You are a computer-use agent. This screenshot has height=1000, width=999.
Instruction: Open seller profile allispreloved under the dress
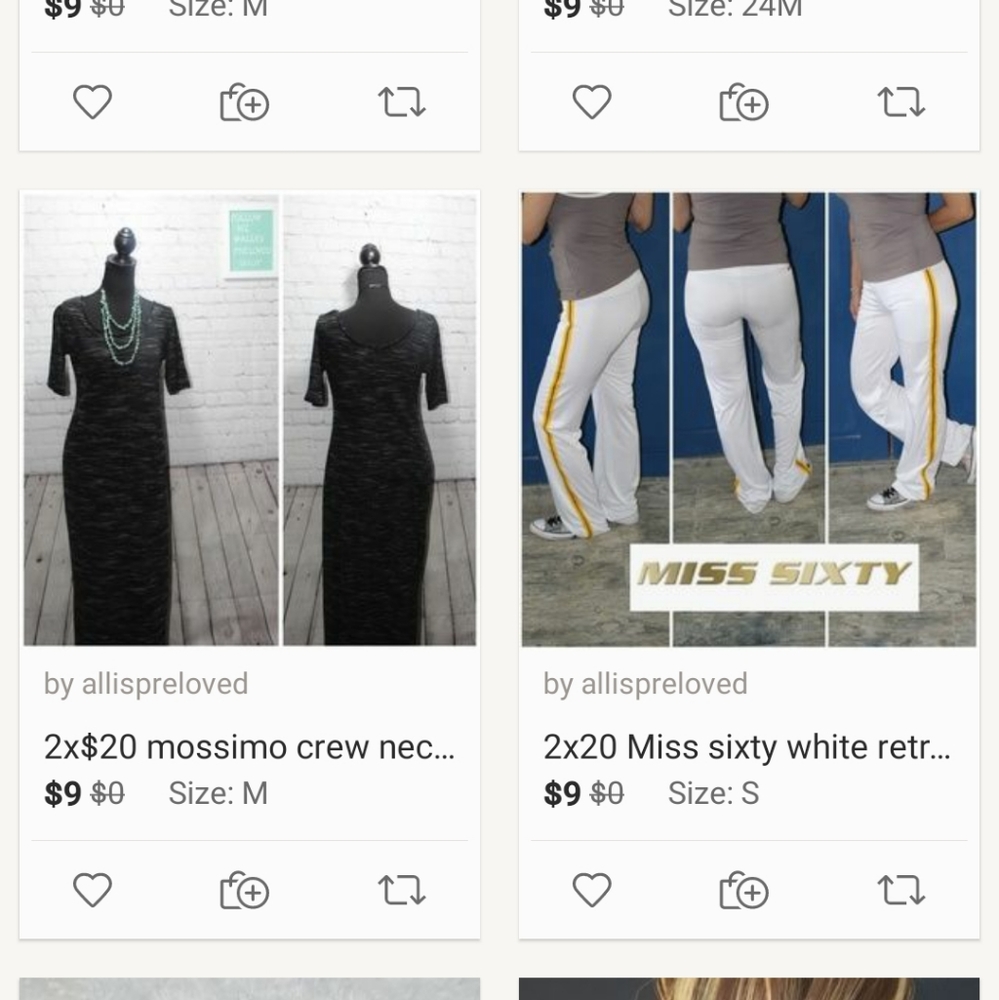tap(145, 684)
